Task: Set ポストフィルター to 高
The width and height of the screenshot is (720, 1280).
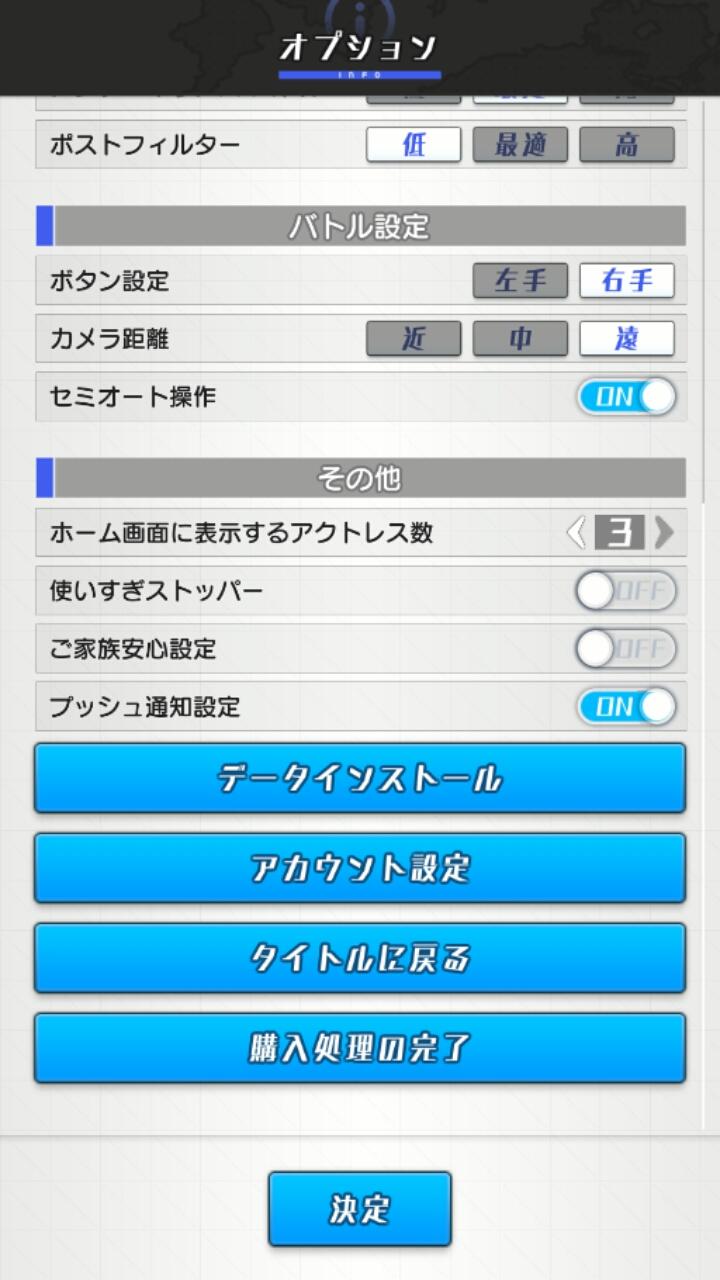Action: click(x=627, y=144)
